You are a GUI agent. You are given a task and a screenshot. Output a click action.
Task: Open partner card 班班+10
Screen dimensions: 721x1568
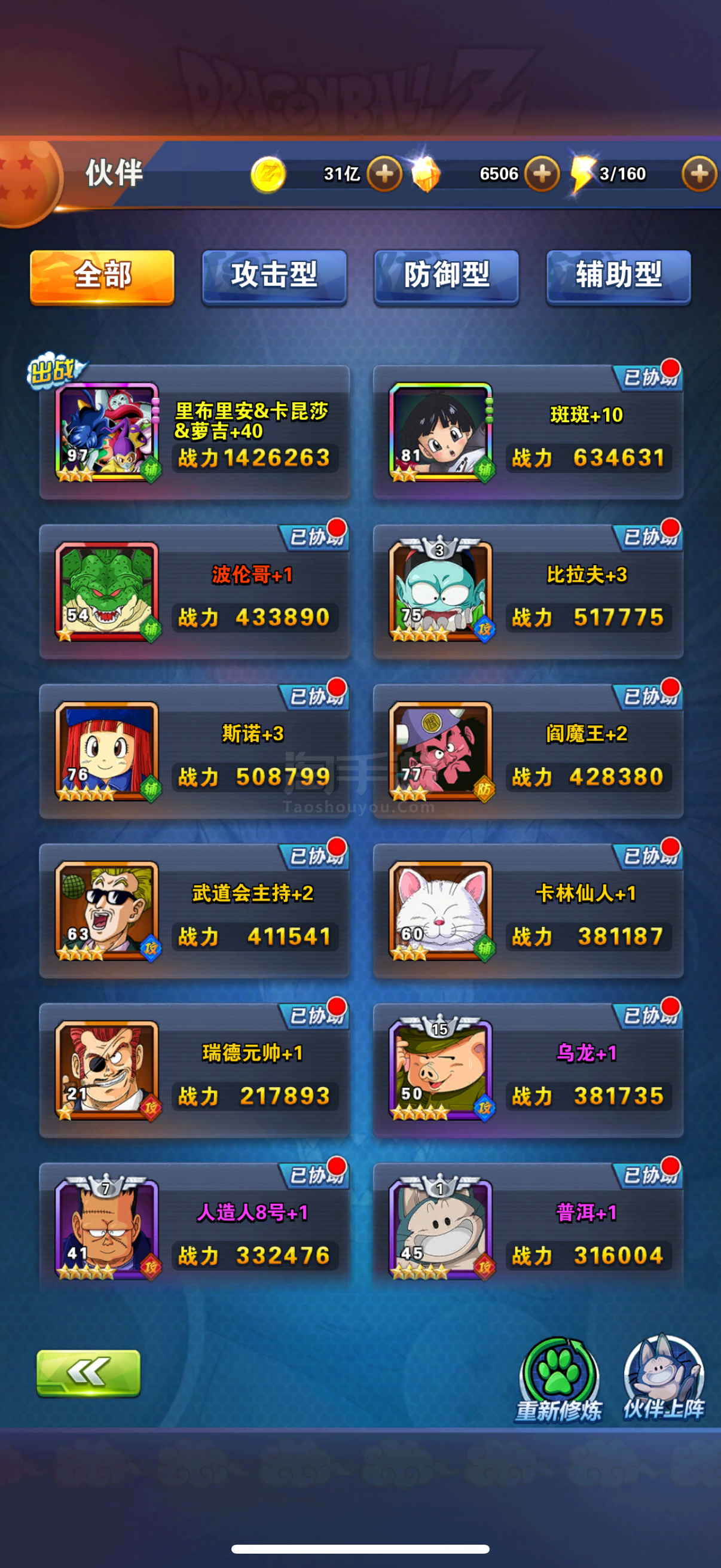[527, 434]
